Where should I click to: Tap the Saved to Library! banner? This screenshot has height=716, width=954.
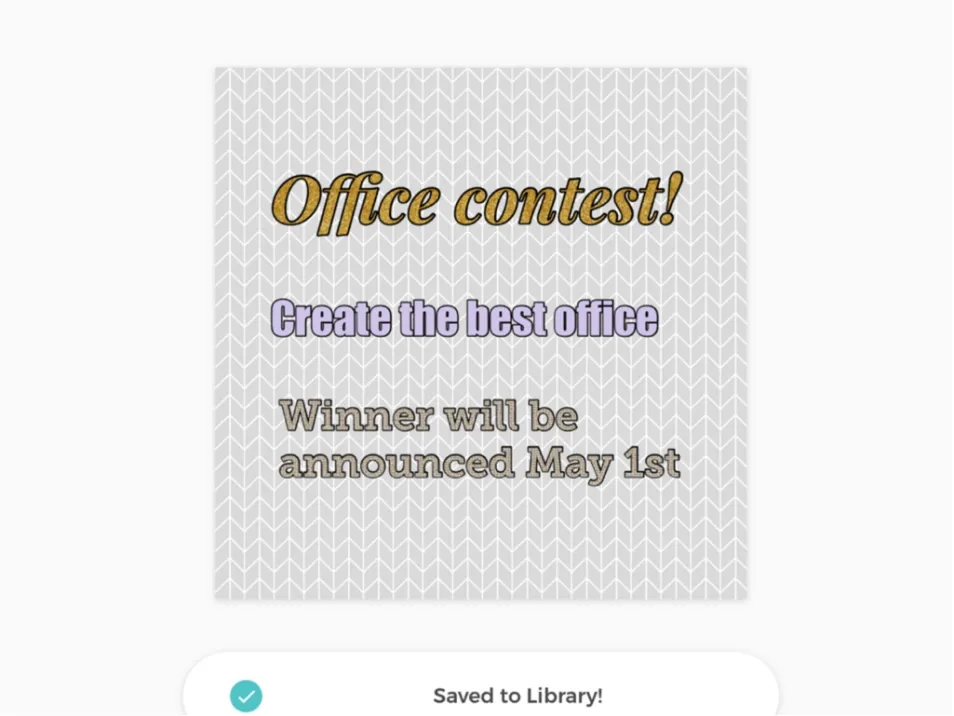[481, 692]
